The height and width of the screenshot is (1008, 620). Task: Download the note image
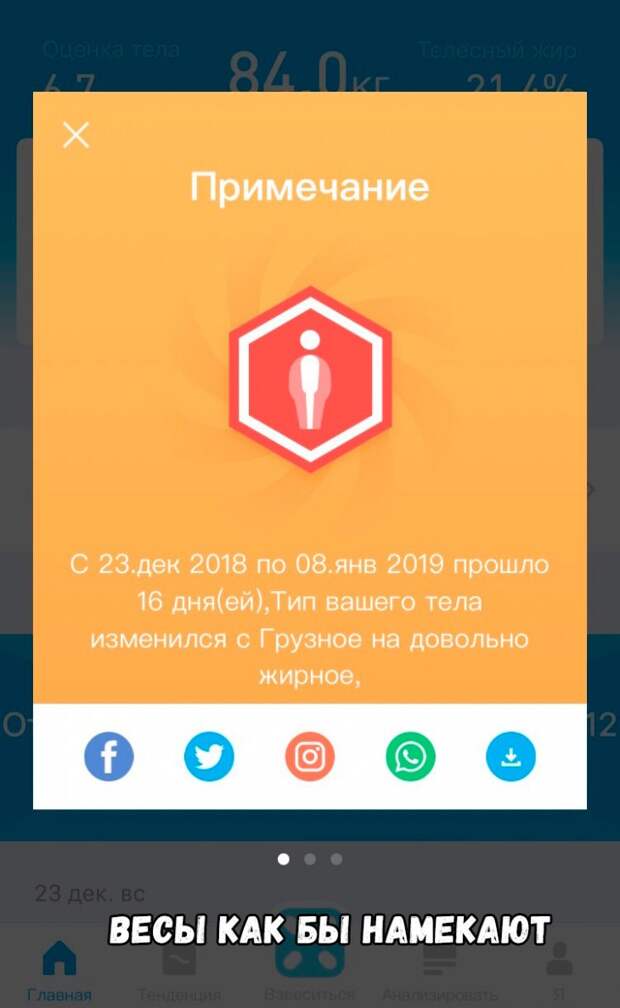tap(511, 756)
